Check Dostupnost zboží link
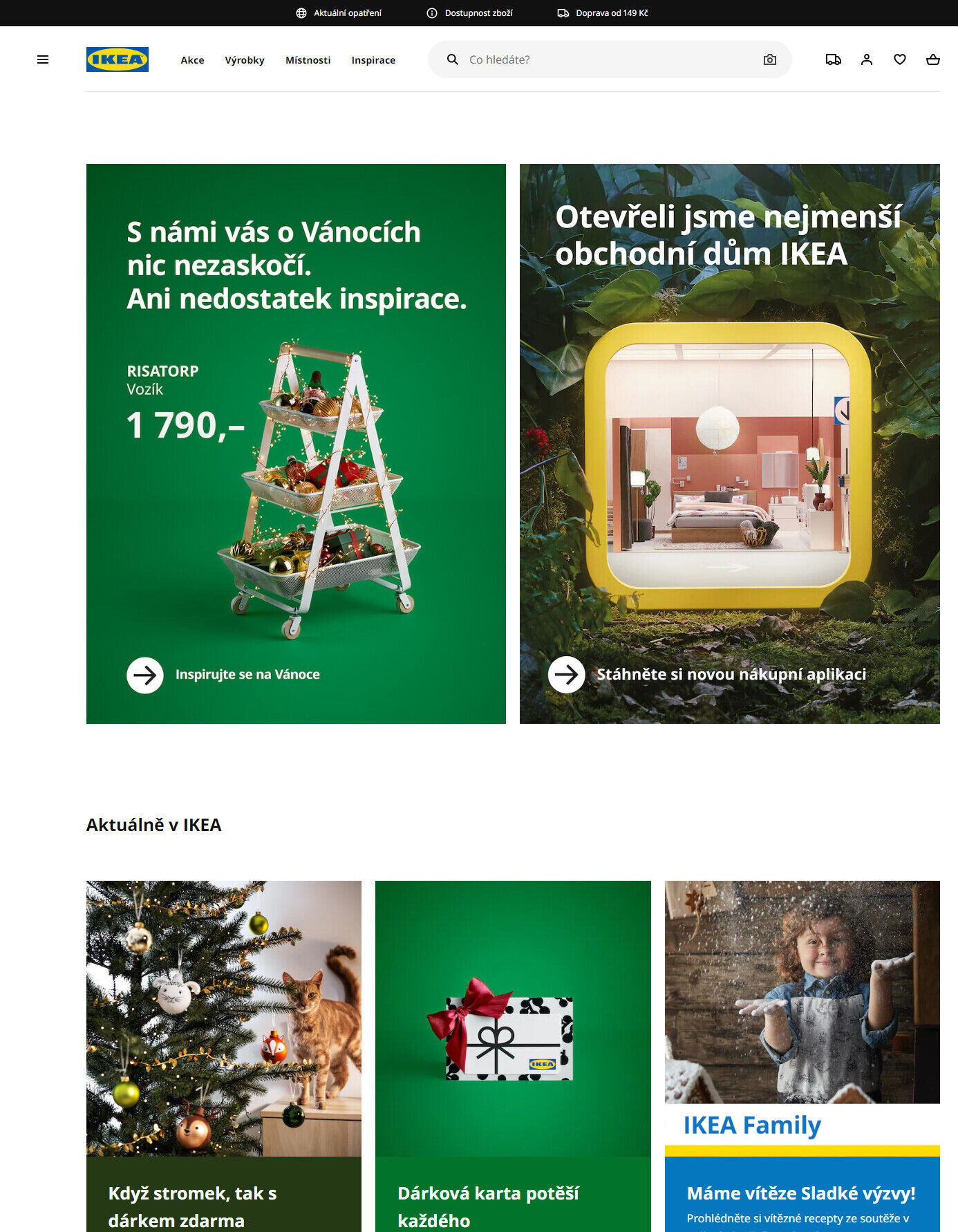958x1232 pixels. 470,13
